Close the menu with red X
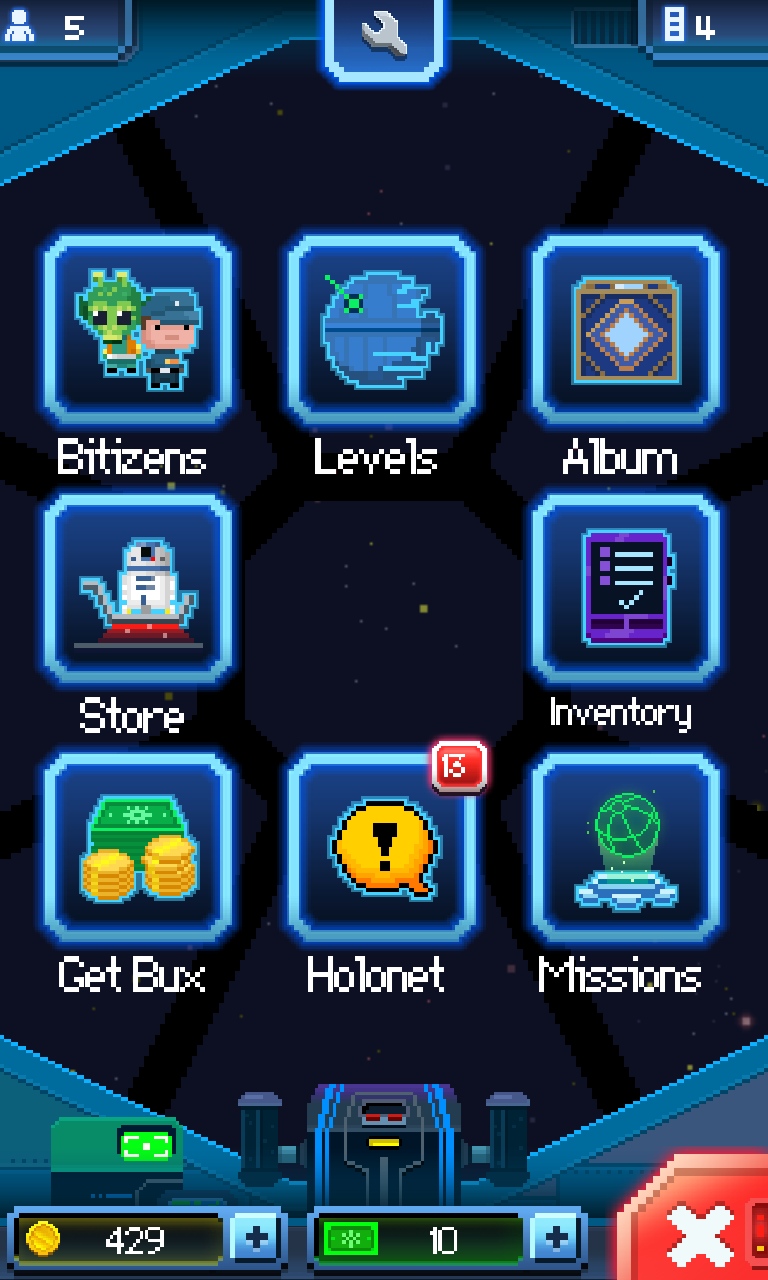This screenshot has width=768, height=1280. point(700,1225)
